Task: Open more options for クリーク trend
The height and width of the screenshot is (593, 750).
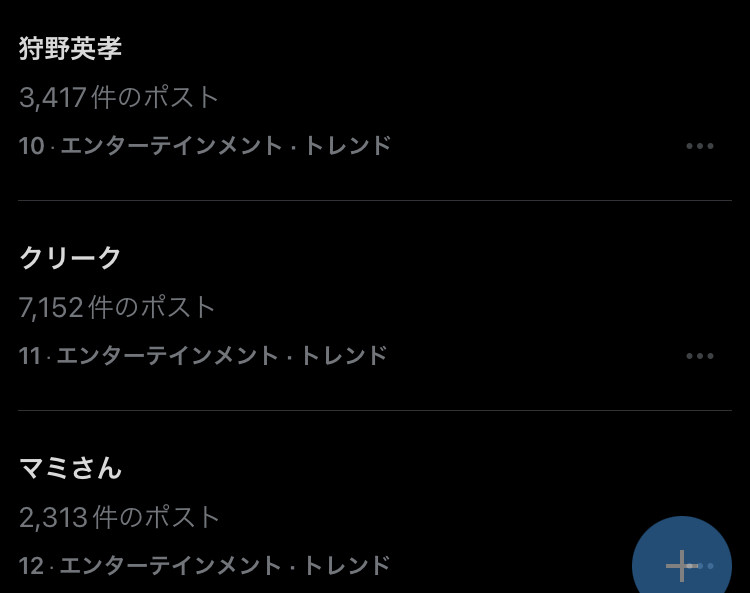Action: 700,356
